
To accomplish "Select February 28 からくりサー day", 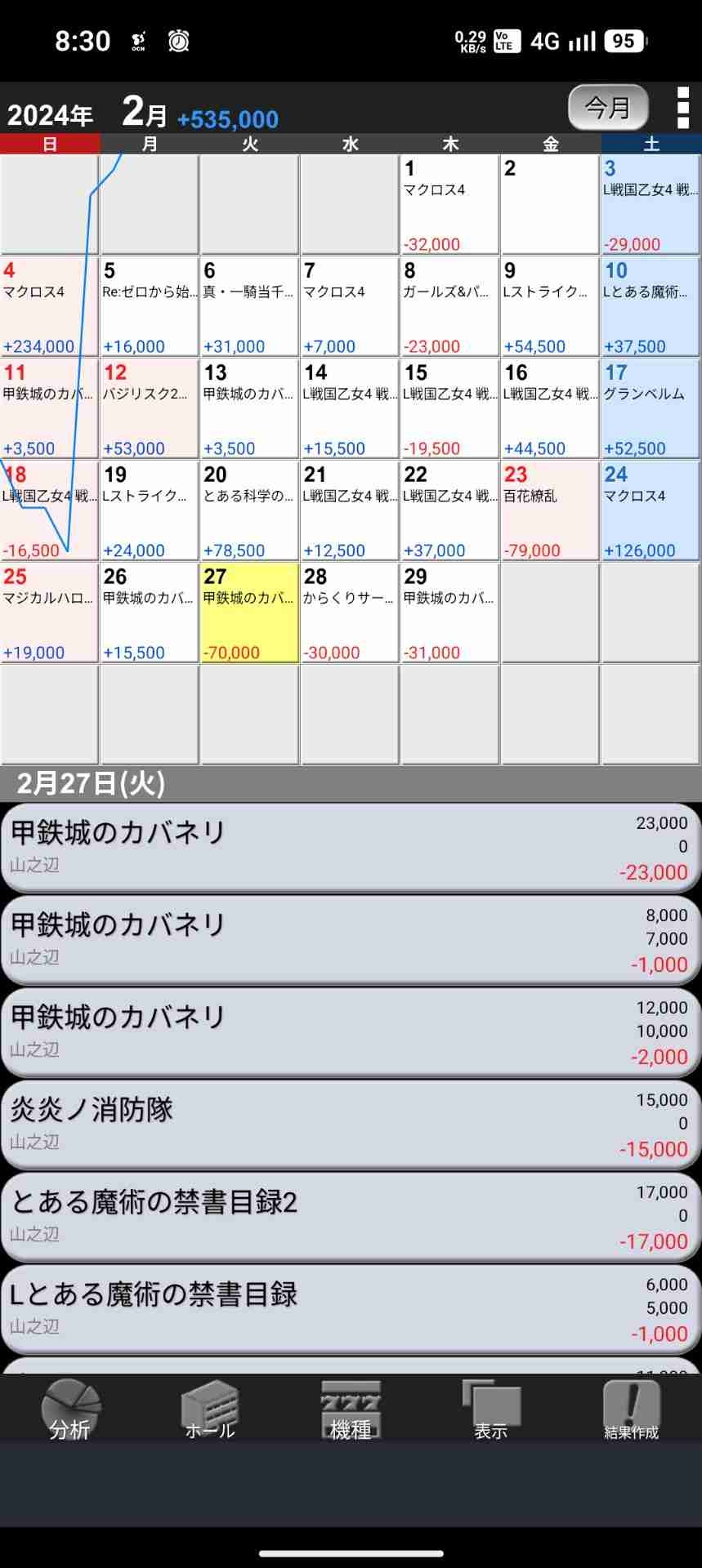I will click(x=350, y=613).
